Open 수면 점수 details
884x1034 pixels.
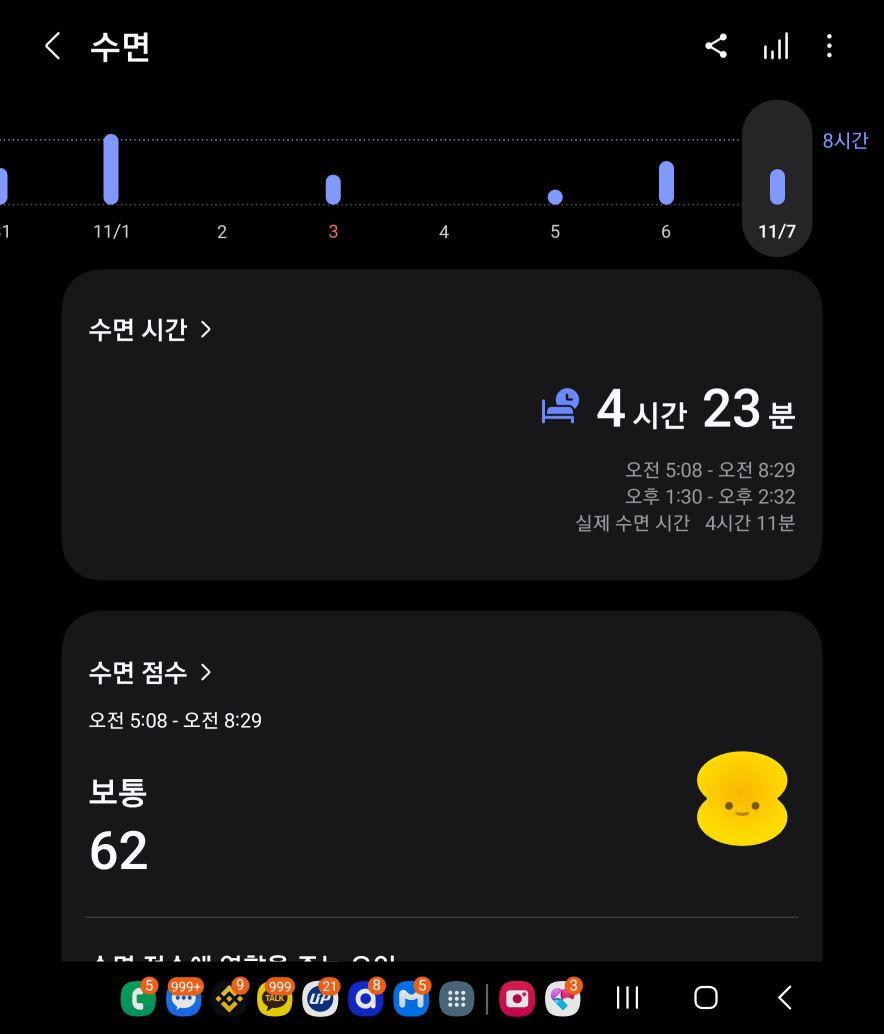(x=150, y=672)
